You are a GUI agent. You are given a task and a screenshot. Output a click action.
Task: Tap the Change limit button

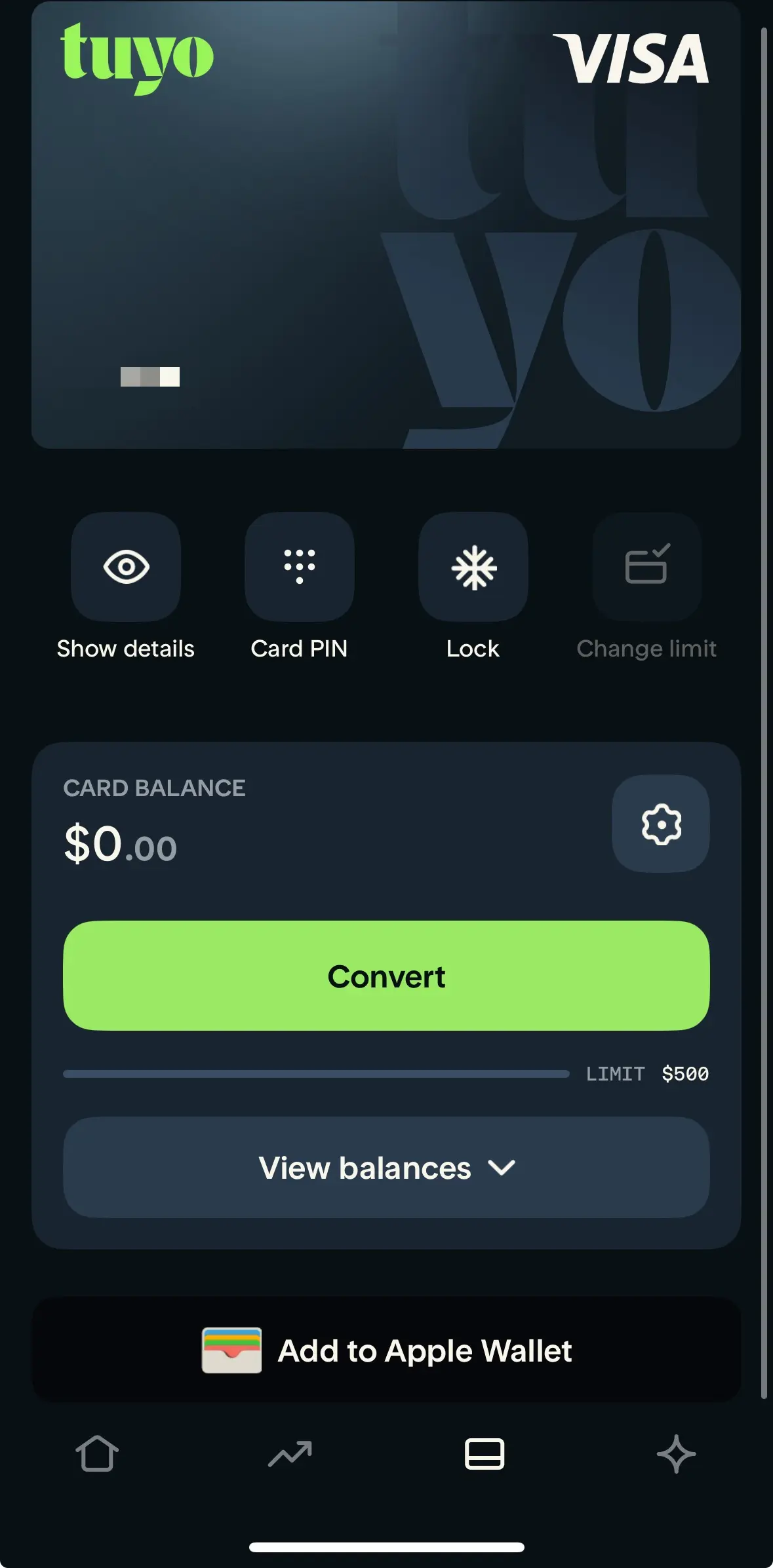click(x=646, y=567)
